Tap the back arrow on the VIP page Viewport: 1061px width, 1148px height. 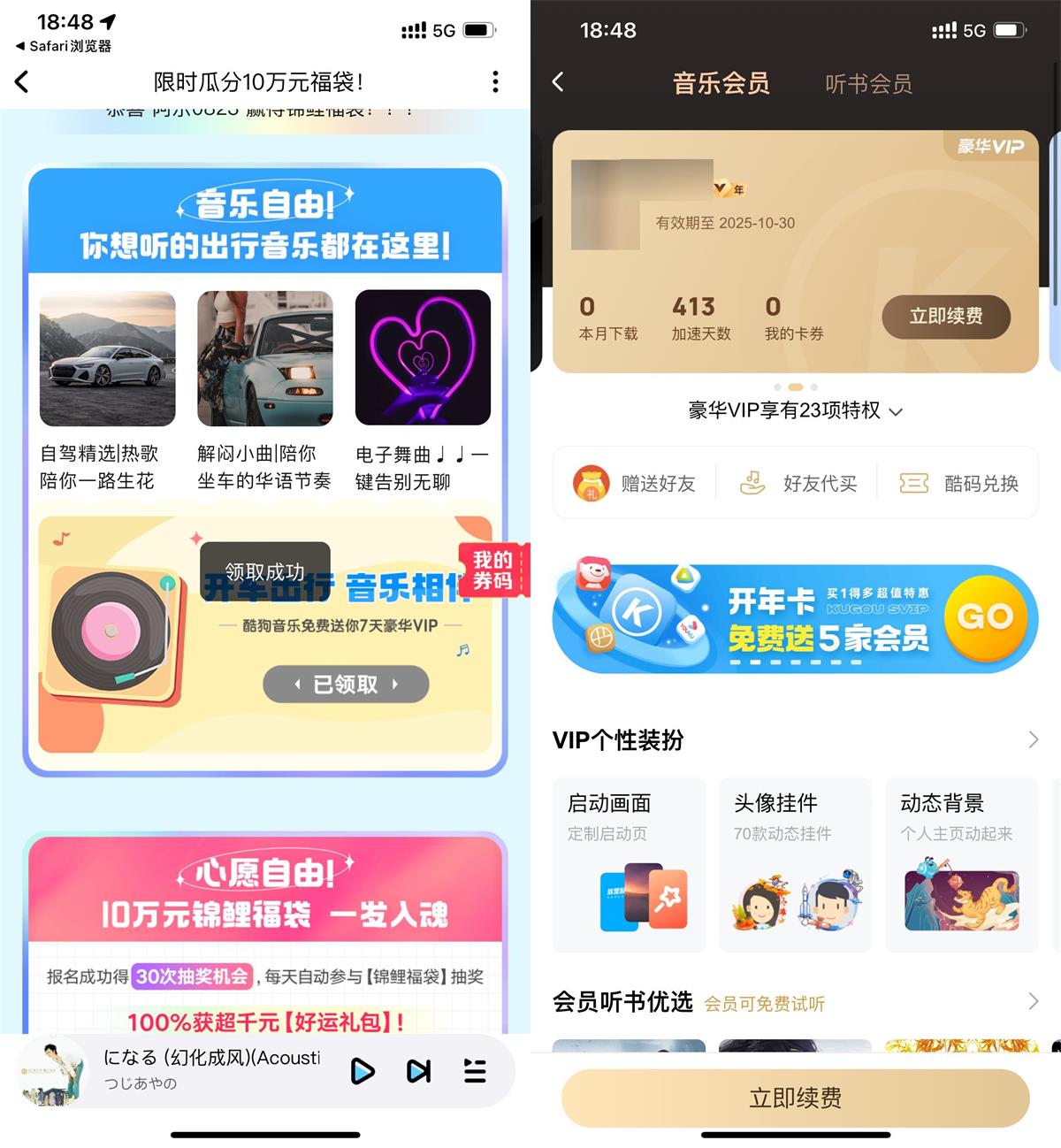pyautogui.click(x=558, y=80)
